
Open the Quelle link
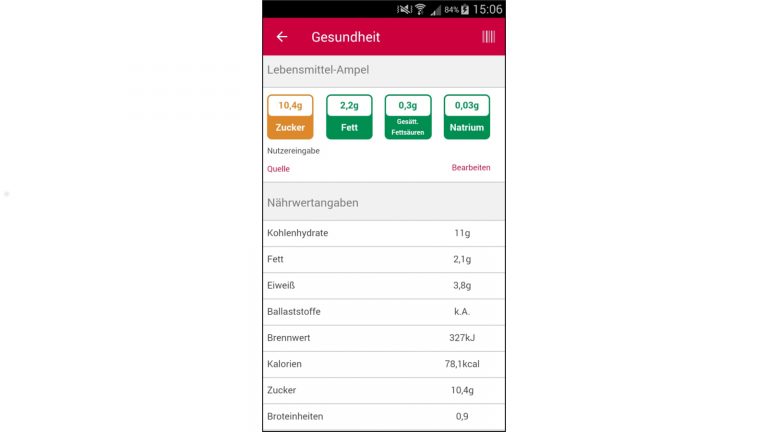278,169
